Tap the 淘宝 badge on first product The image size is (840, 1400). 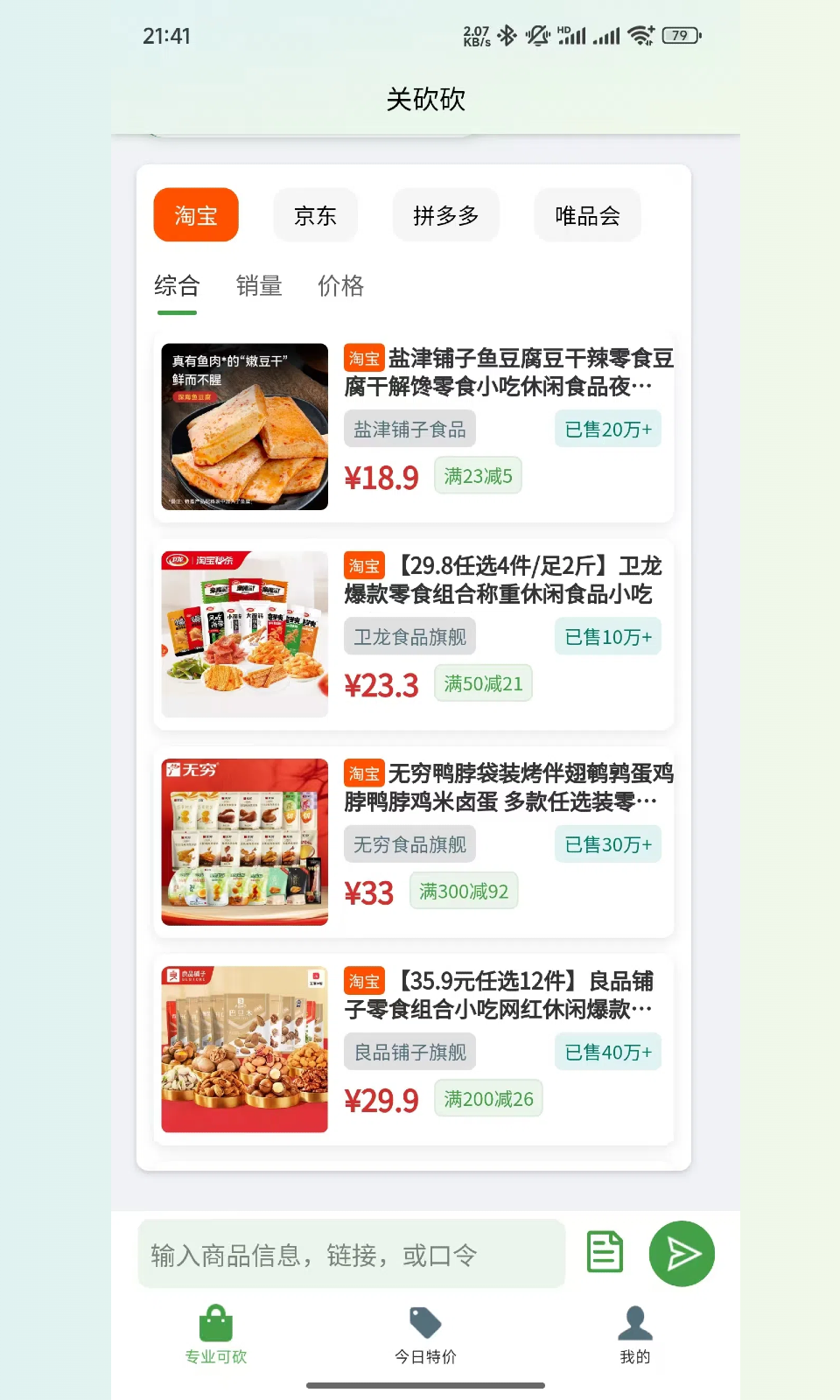point(364,359)
